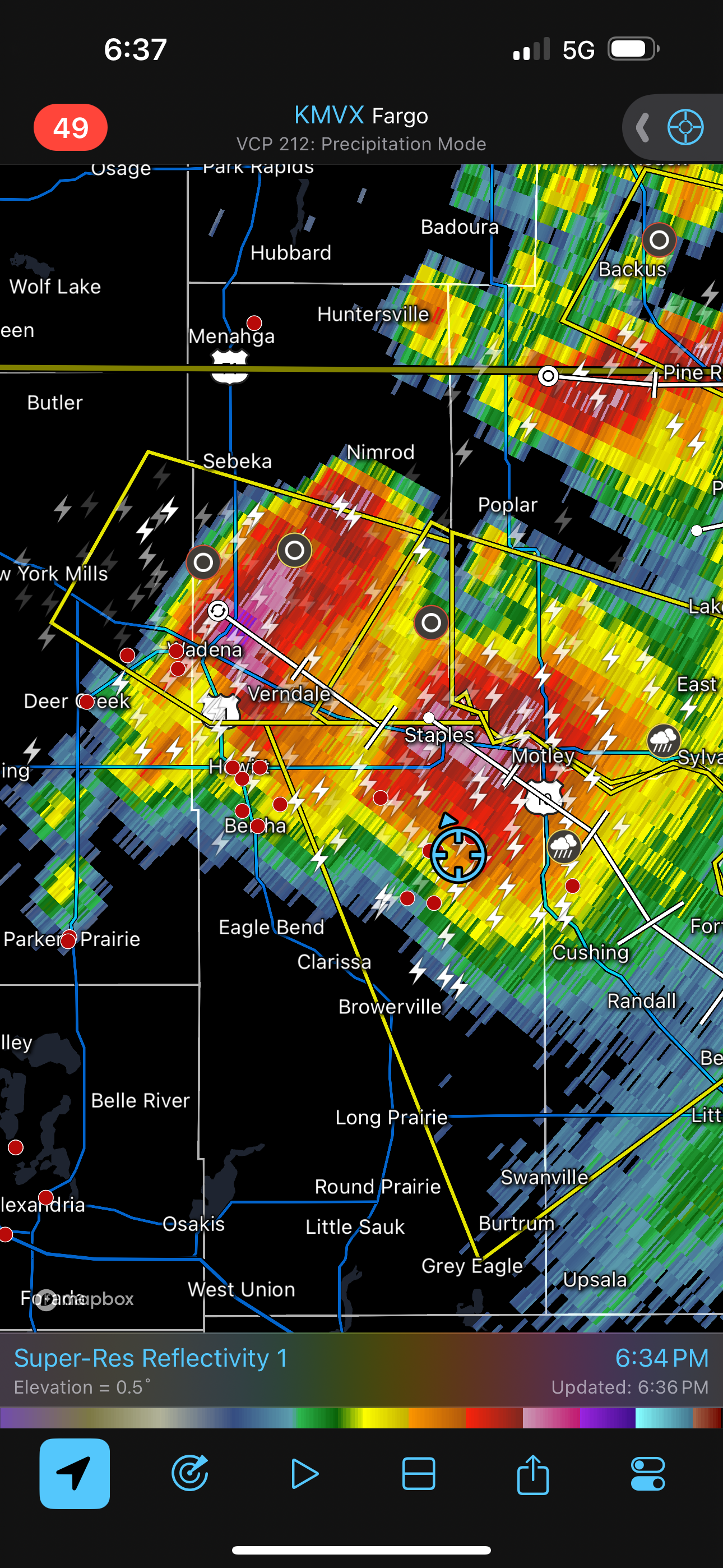
Task: Open the split panel layout button
Action: [x=419, y=1473]
